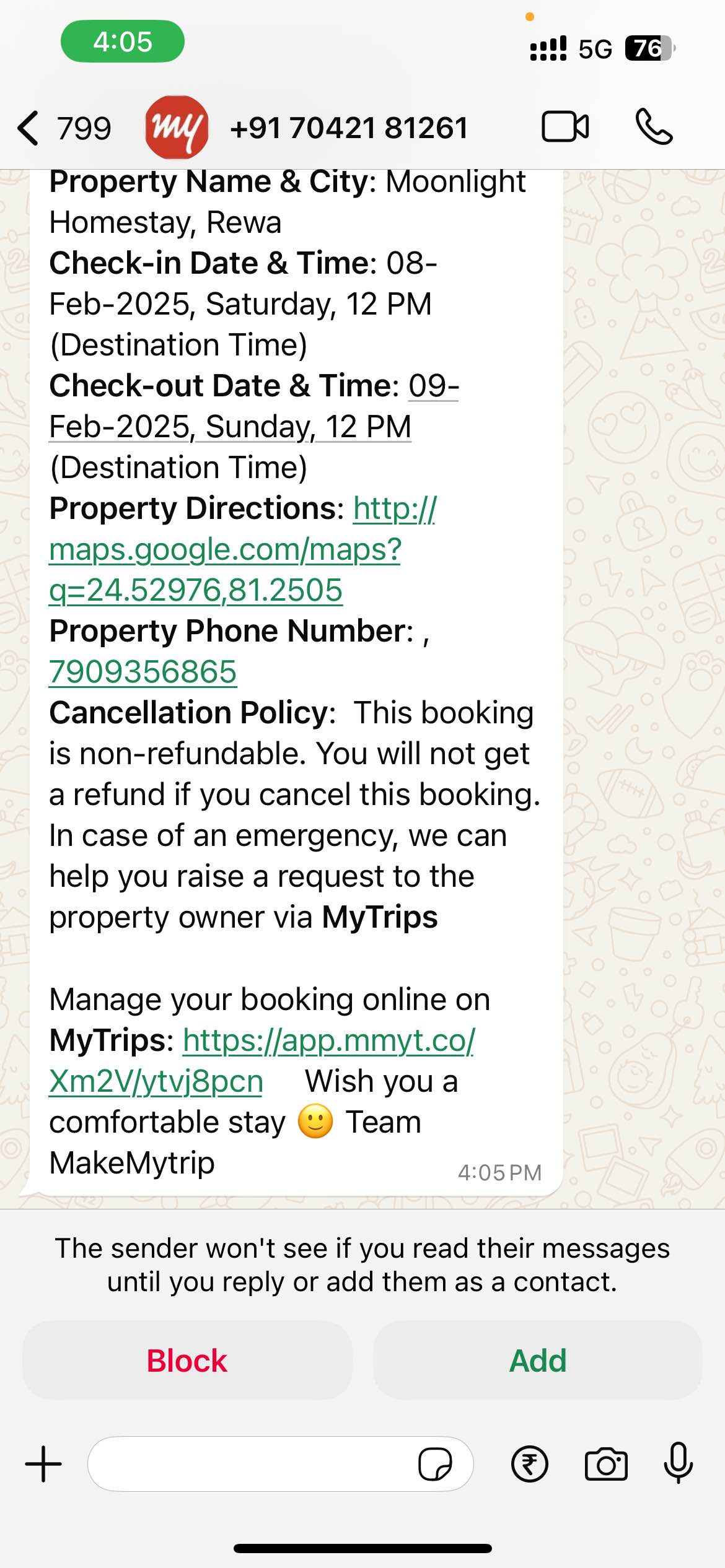Open the Google Maps property directions link

coord(225,550)
